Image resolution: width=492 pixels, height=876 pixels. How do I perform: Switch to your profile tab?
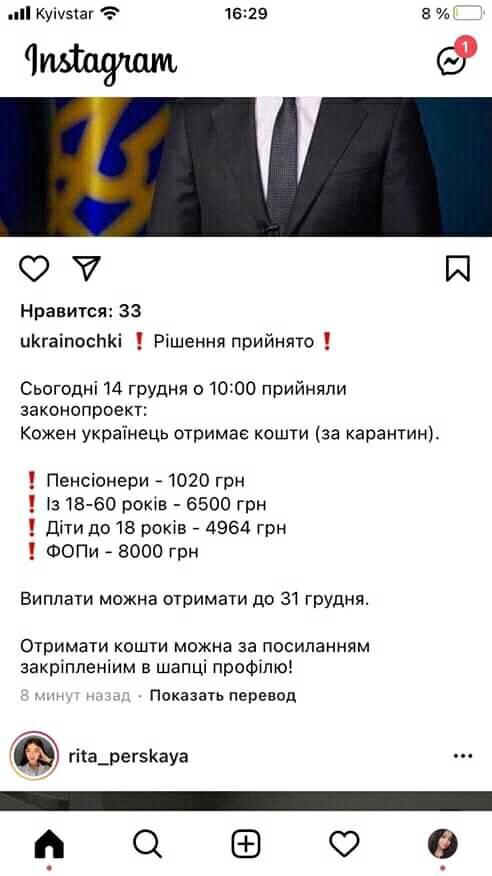pos(442,844)
